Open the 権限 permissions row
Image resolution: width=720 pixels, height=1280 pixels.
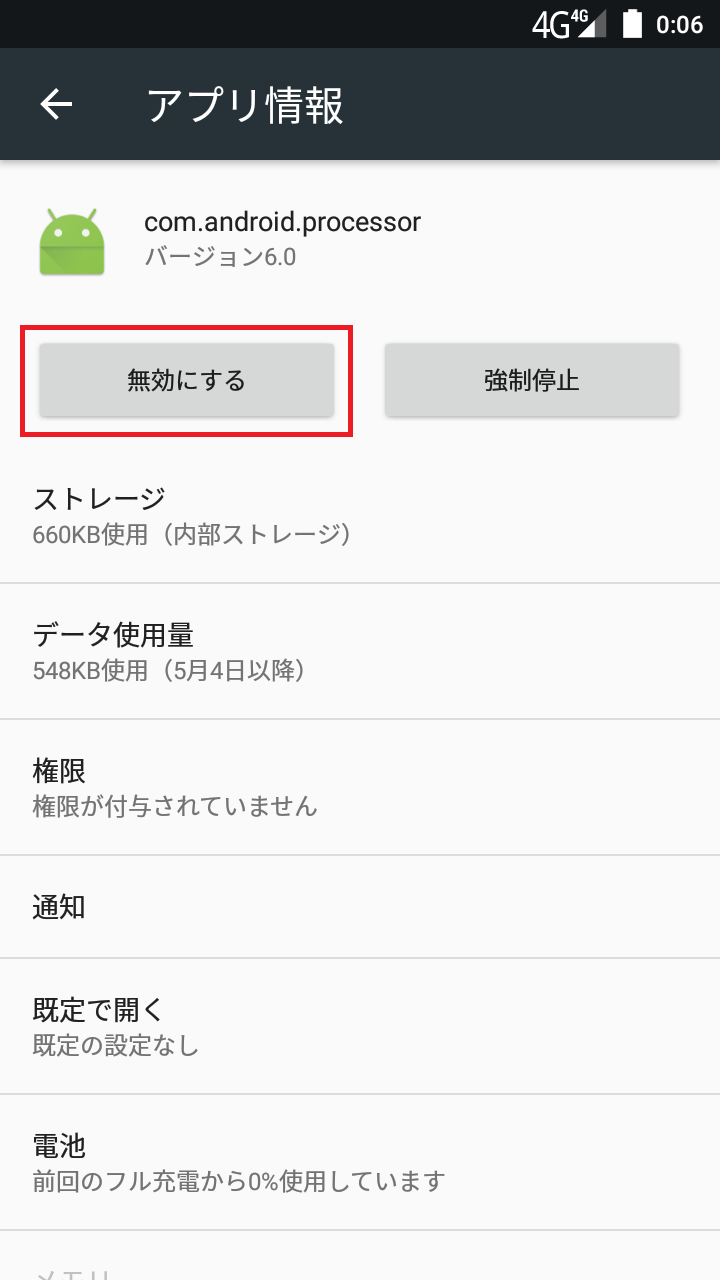coord(360,787)
